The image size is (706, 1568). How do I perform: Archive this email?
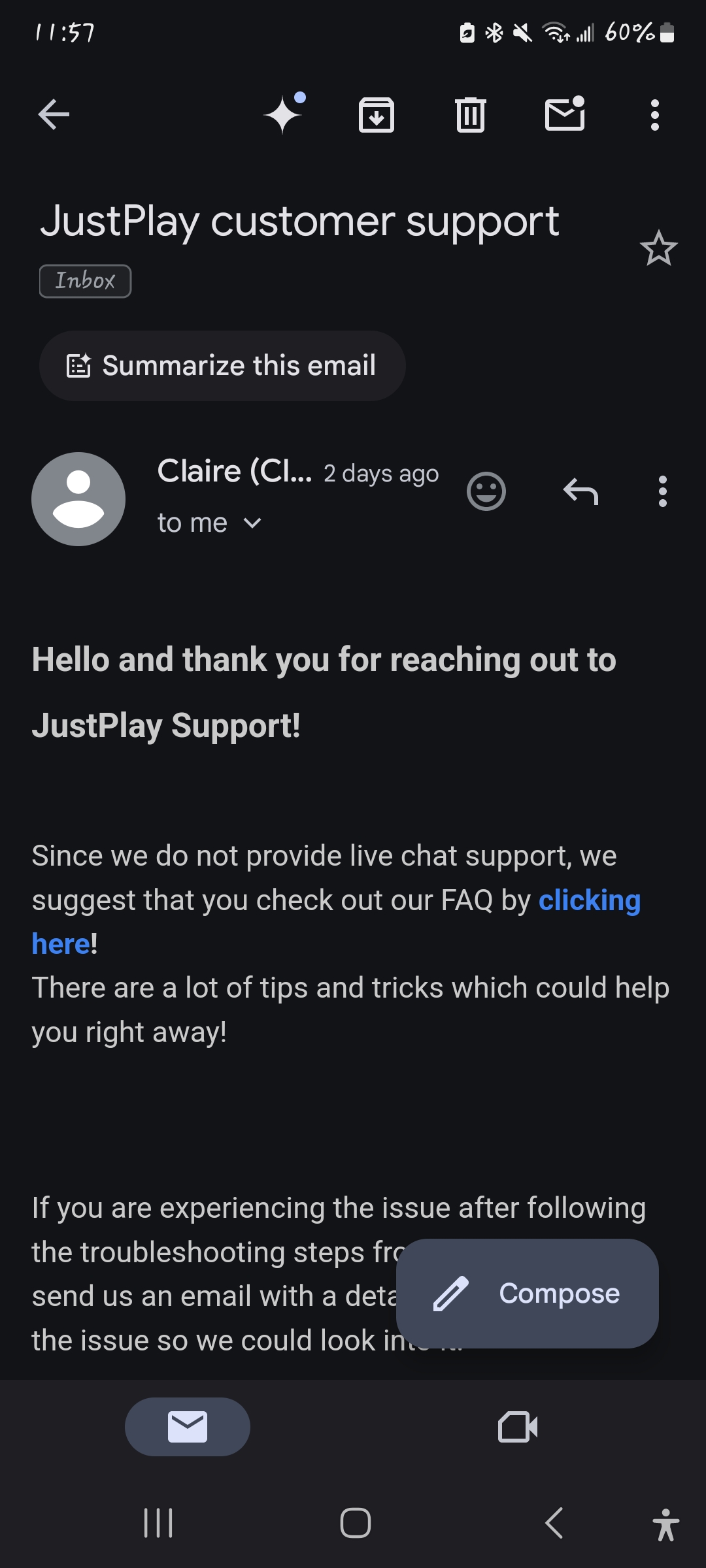click(377, 115)
